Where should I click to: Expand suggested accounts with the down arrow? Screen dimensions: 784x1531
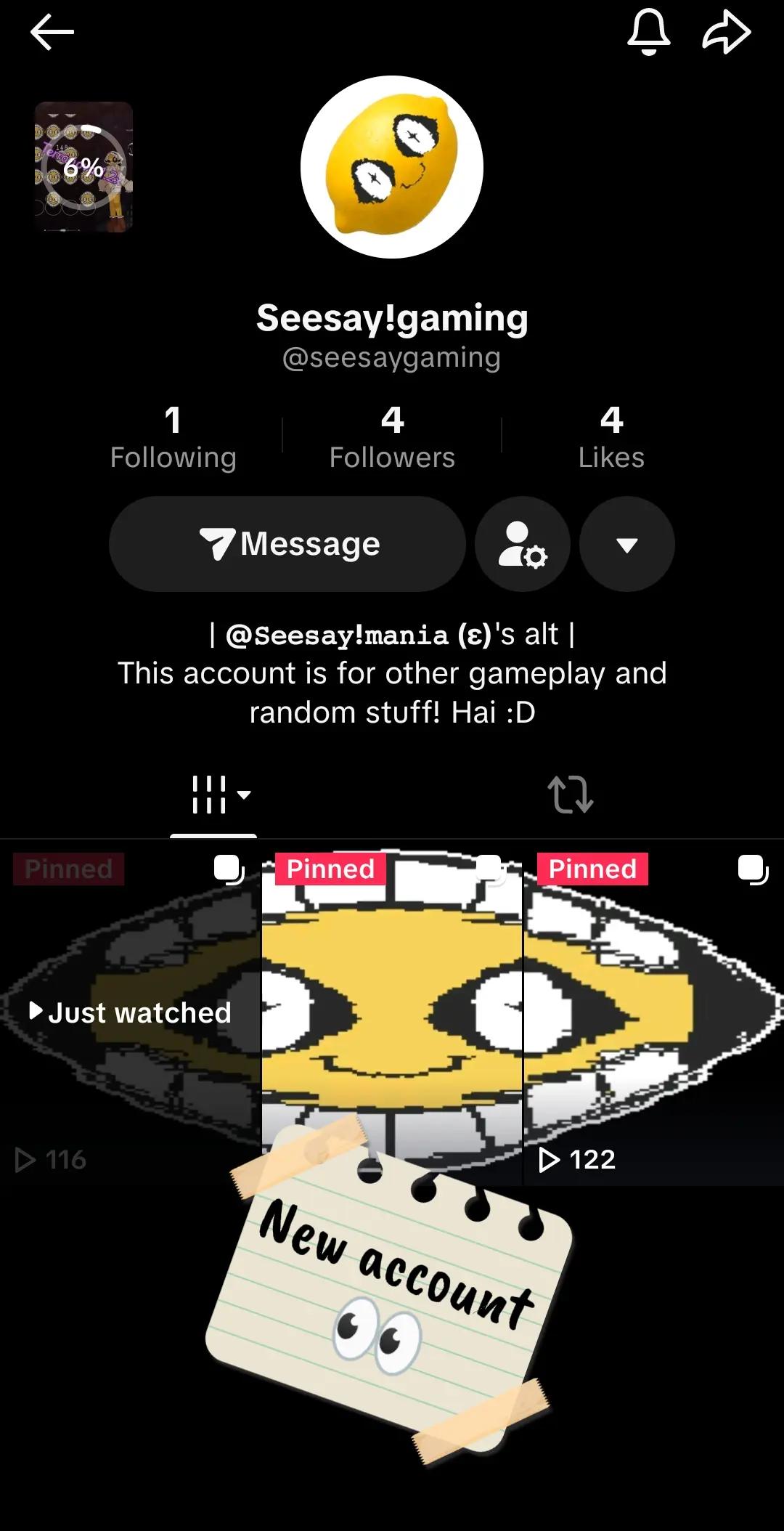[627, 544]
